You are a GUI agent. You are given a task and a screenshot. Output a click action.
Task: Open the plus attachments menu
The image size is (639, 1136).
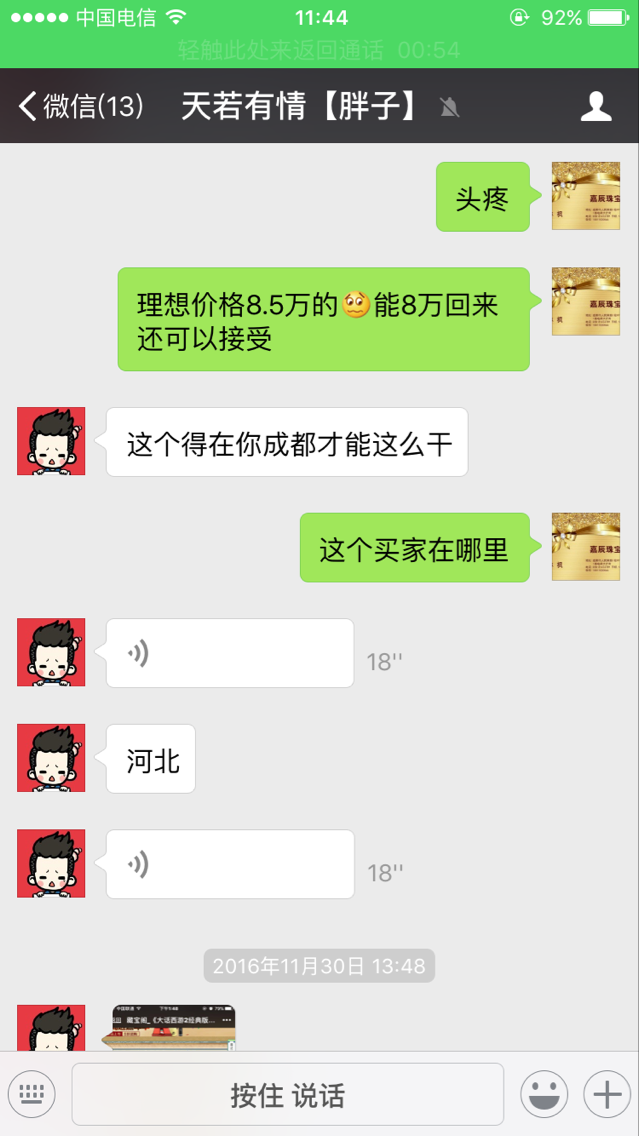point(606,1094)
